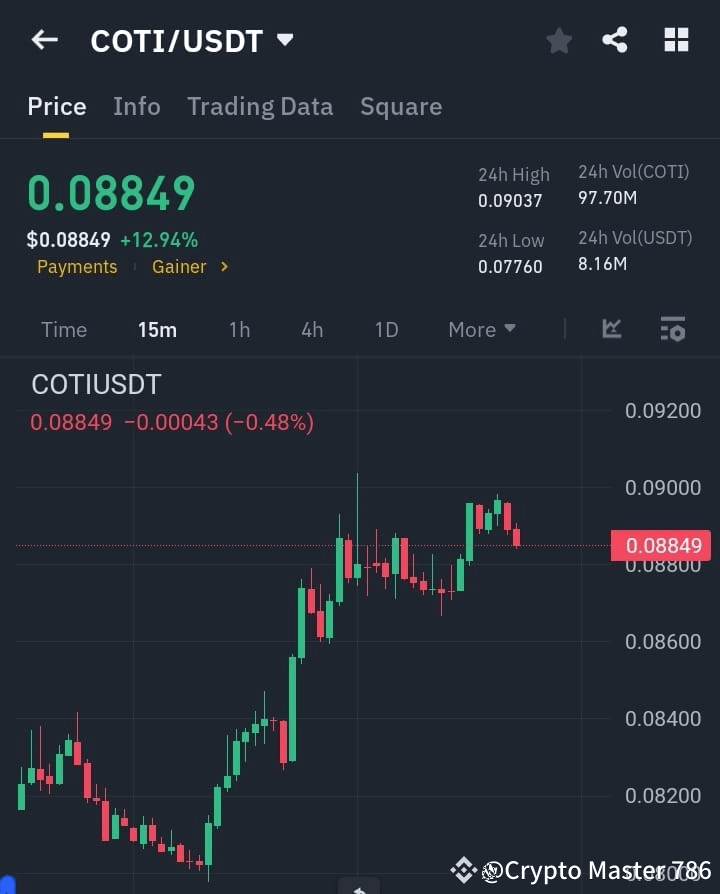The height and width of the screenshot is (894, 720).
Task: Open the apps grid icon top right
Action: click(676, 40)
